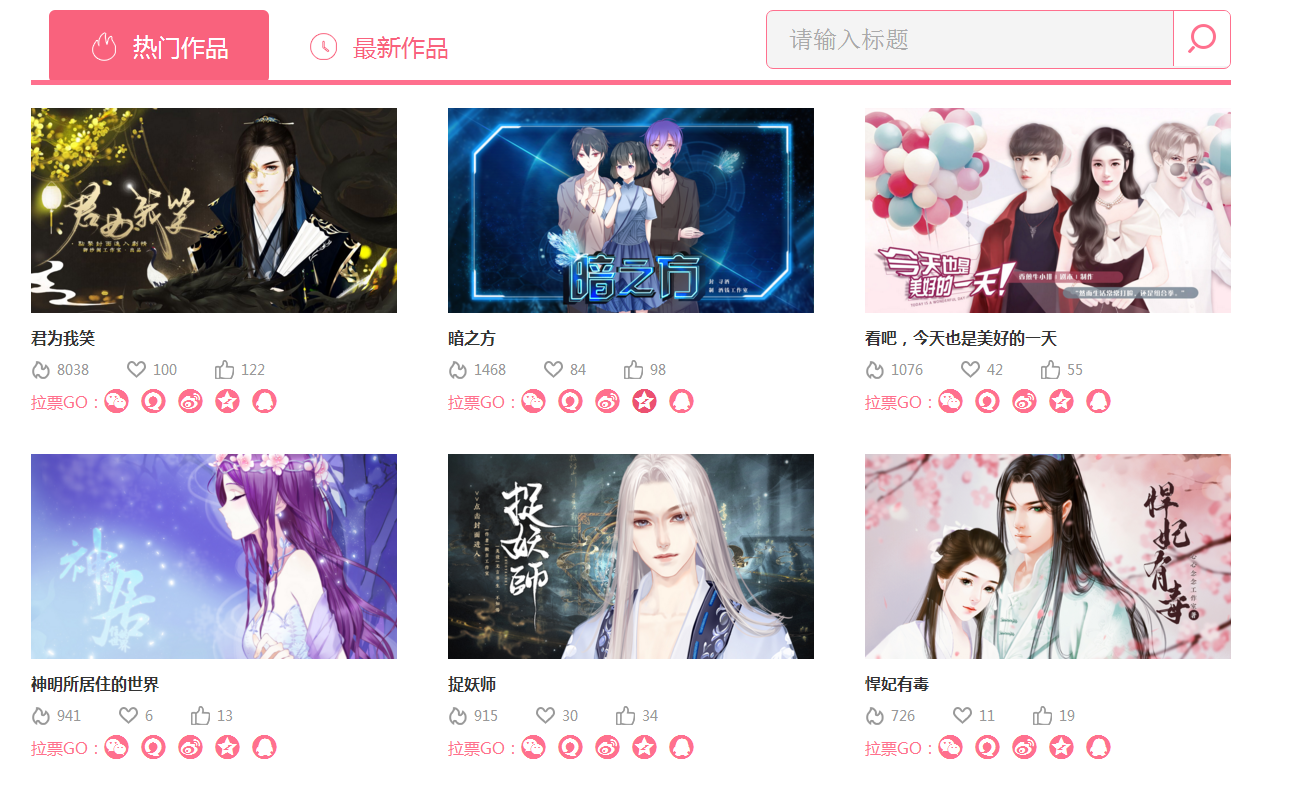Share 悍妃有毒 via QQ penguin icon

tap(1098, 748)
